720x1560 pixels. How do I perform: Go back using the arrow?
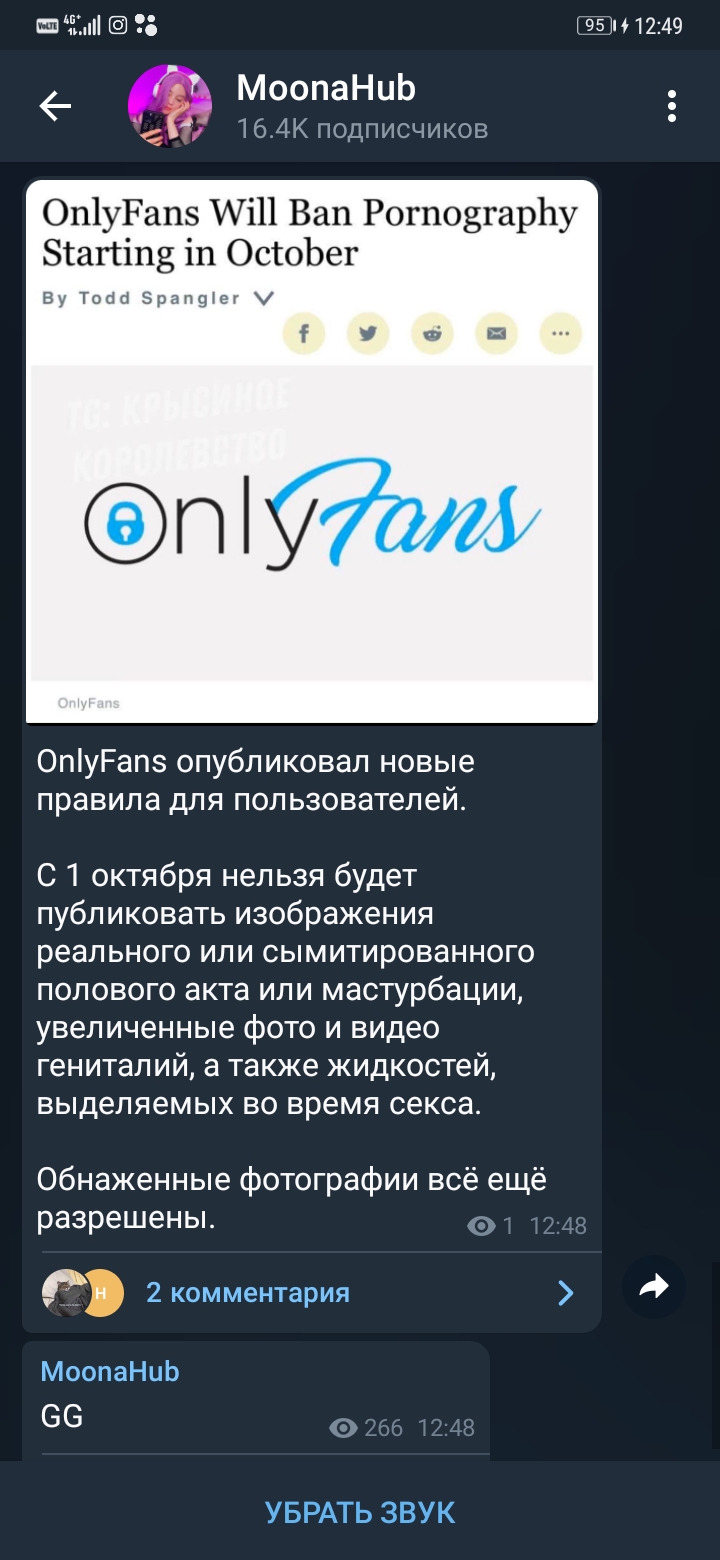(55, 106)
